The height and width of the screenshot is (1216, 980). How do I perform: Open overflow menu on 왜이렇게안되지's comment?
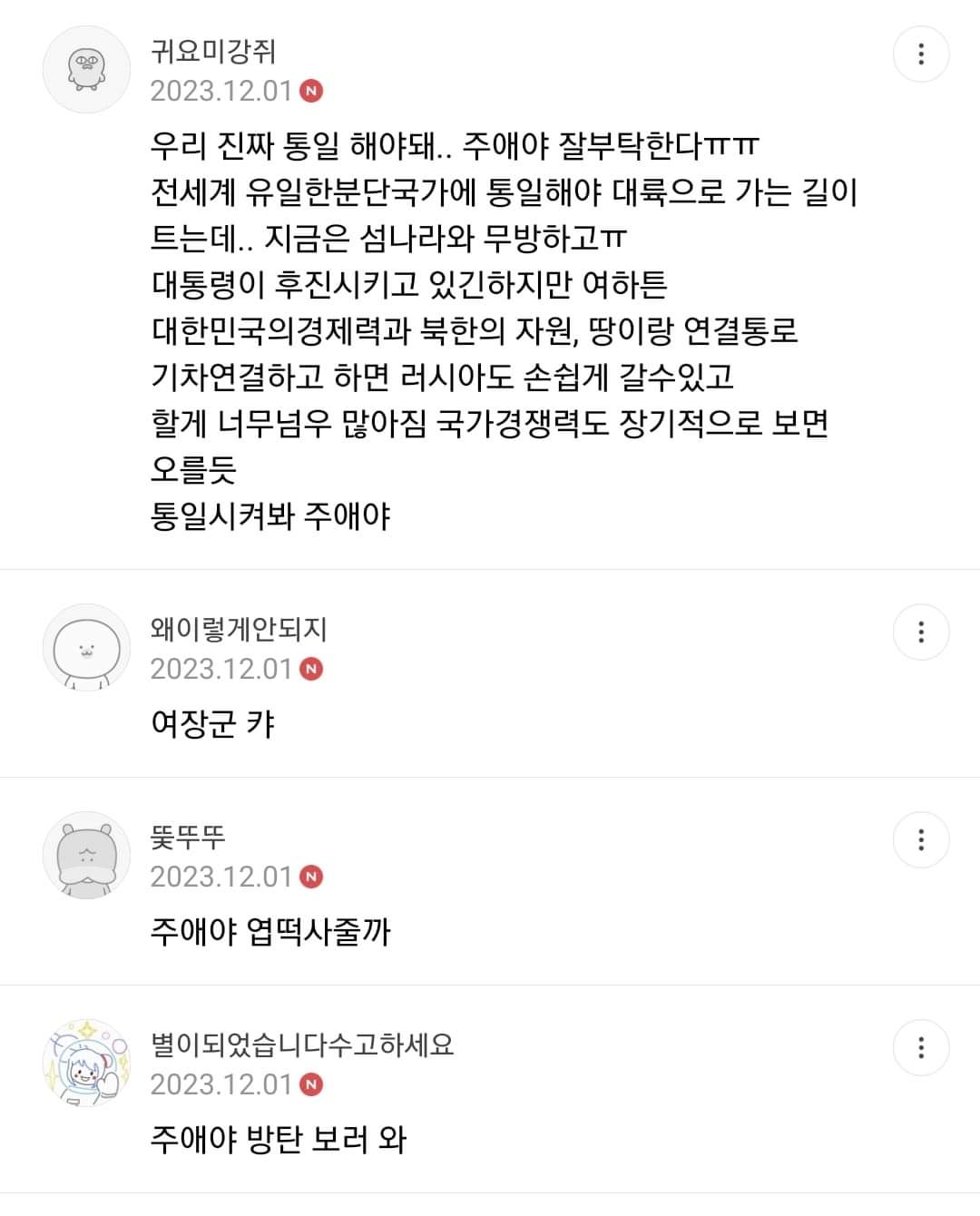coord(921,632)
